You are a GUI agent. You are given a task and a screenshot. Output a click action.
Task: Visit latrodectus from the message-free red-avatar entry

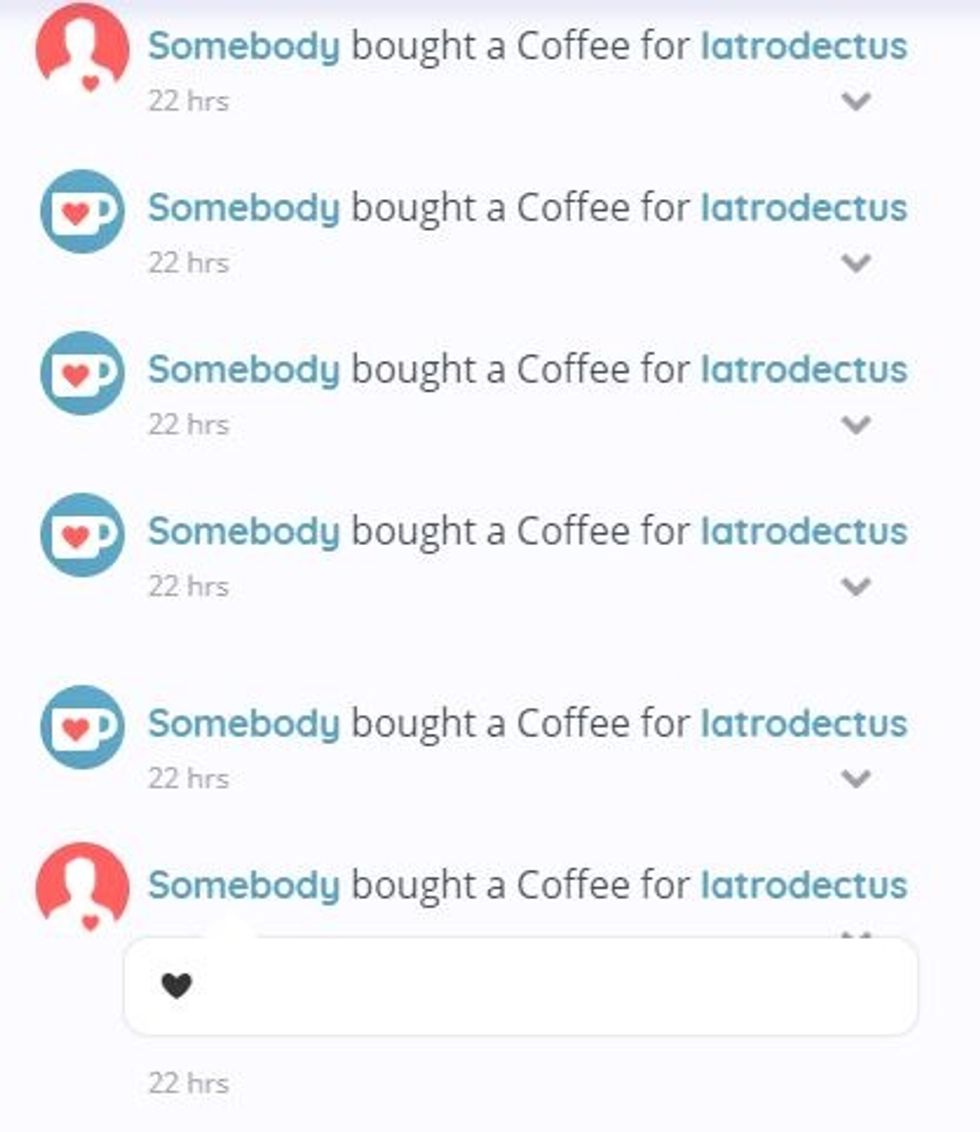click(x=803, y=46)
